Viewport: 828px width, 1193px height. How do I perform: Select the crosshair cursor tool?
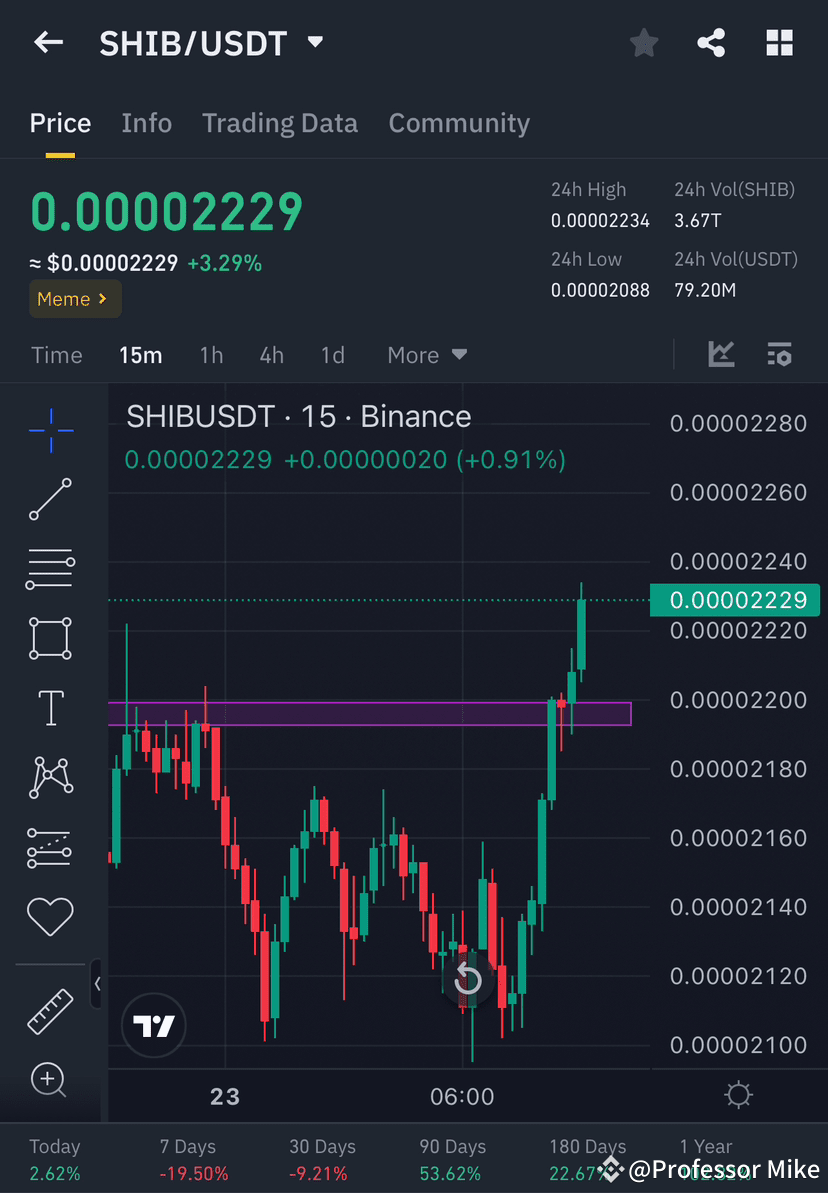pyautogui.click(x=50, y=430)
